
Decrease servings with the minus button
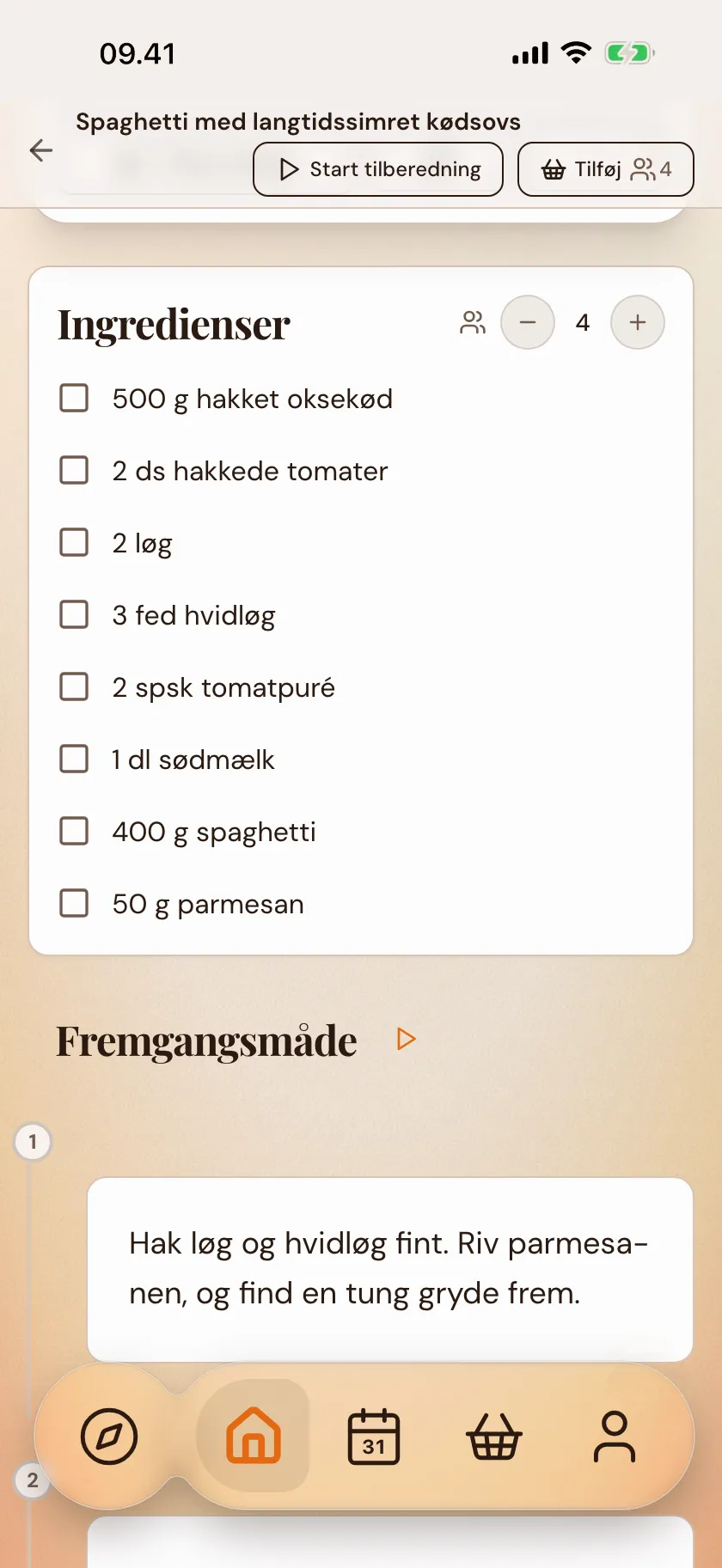click(528, 322)
